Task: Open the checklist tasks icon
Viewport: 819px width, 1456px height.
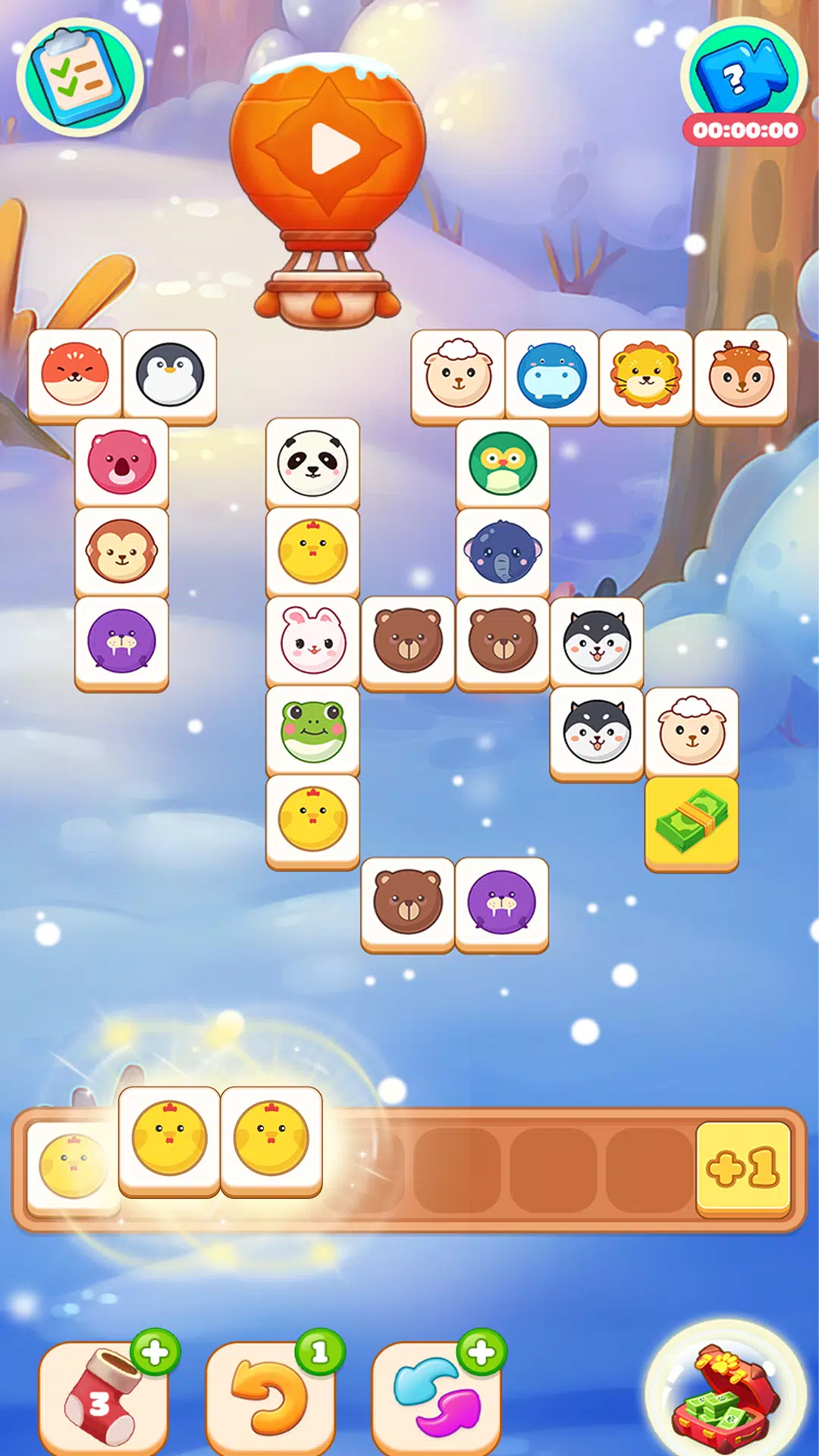Action: point(80,77)
